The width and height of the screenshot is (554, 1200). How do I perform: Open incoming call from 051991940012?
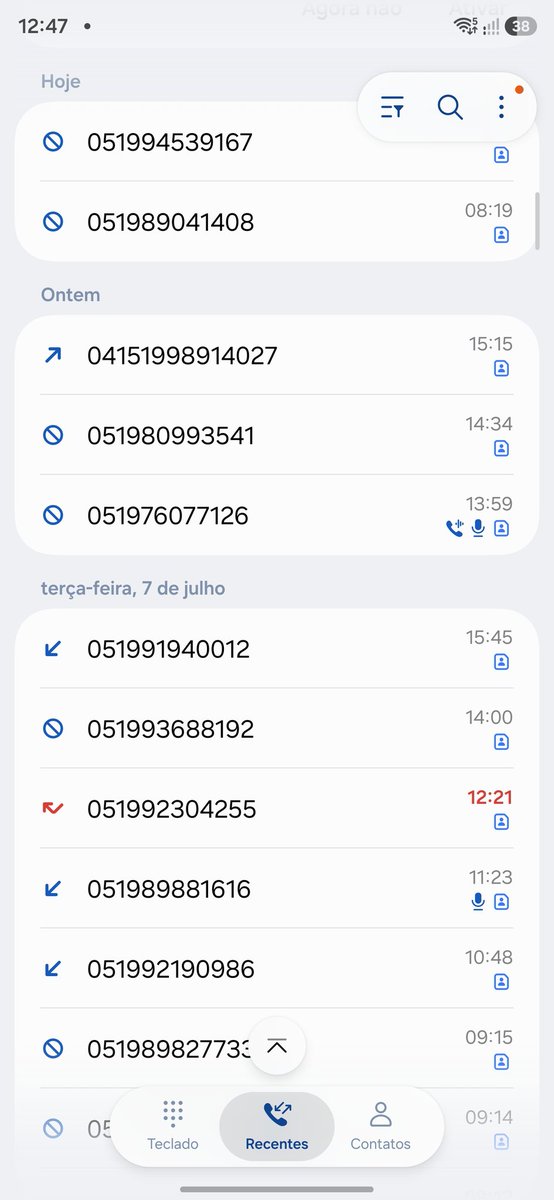point(277,650)
